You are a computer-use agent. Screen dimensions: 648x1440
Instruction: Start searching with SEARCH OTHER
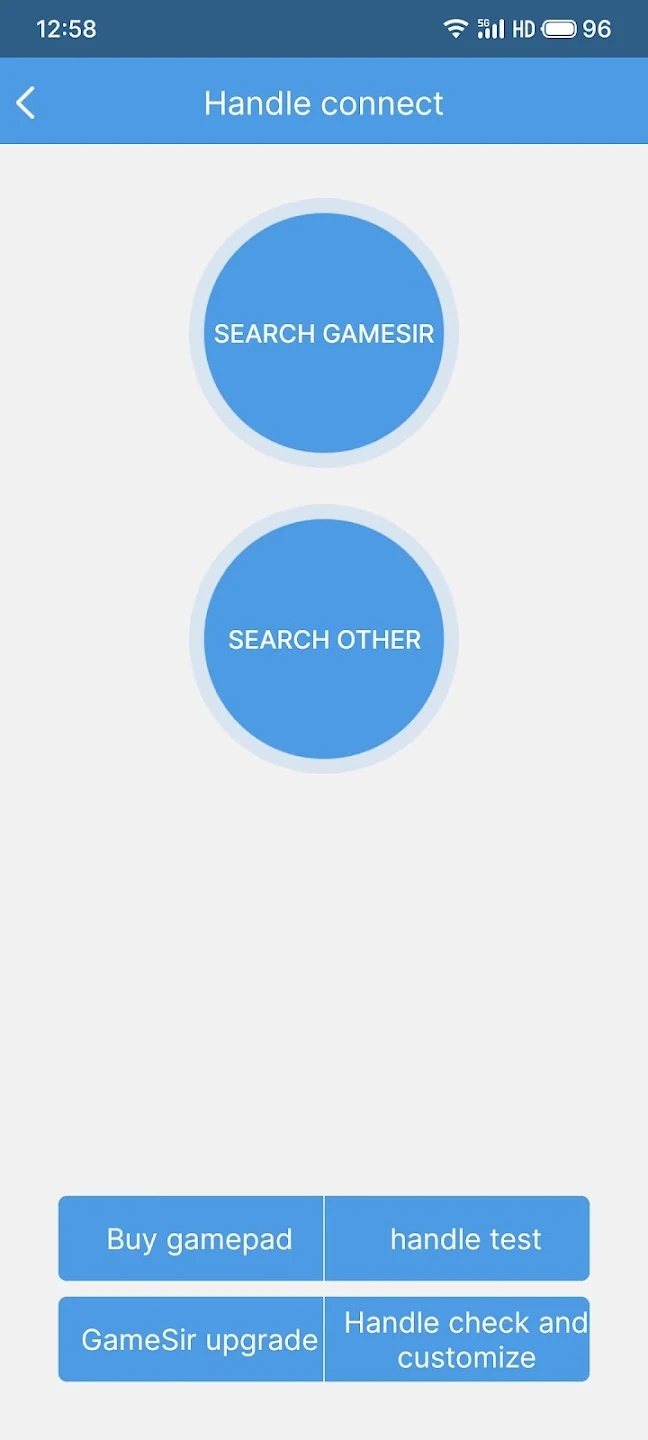[x=324, y=639]
